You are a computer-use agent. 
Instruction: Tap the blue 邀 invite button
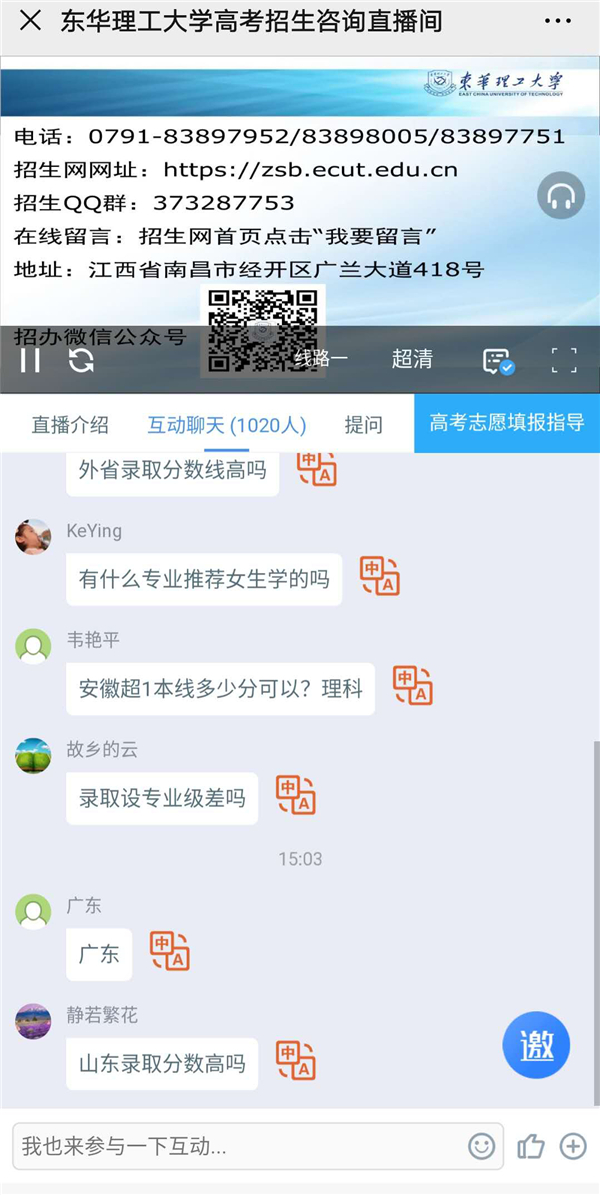536,1045
